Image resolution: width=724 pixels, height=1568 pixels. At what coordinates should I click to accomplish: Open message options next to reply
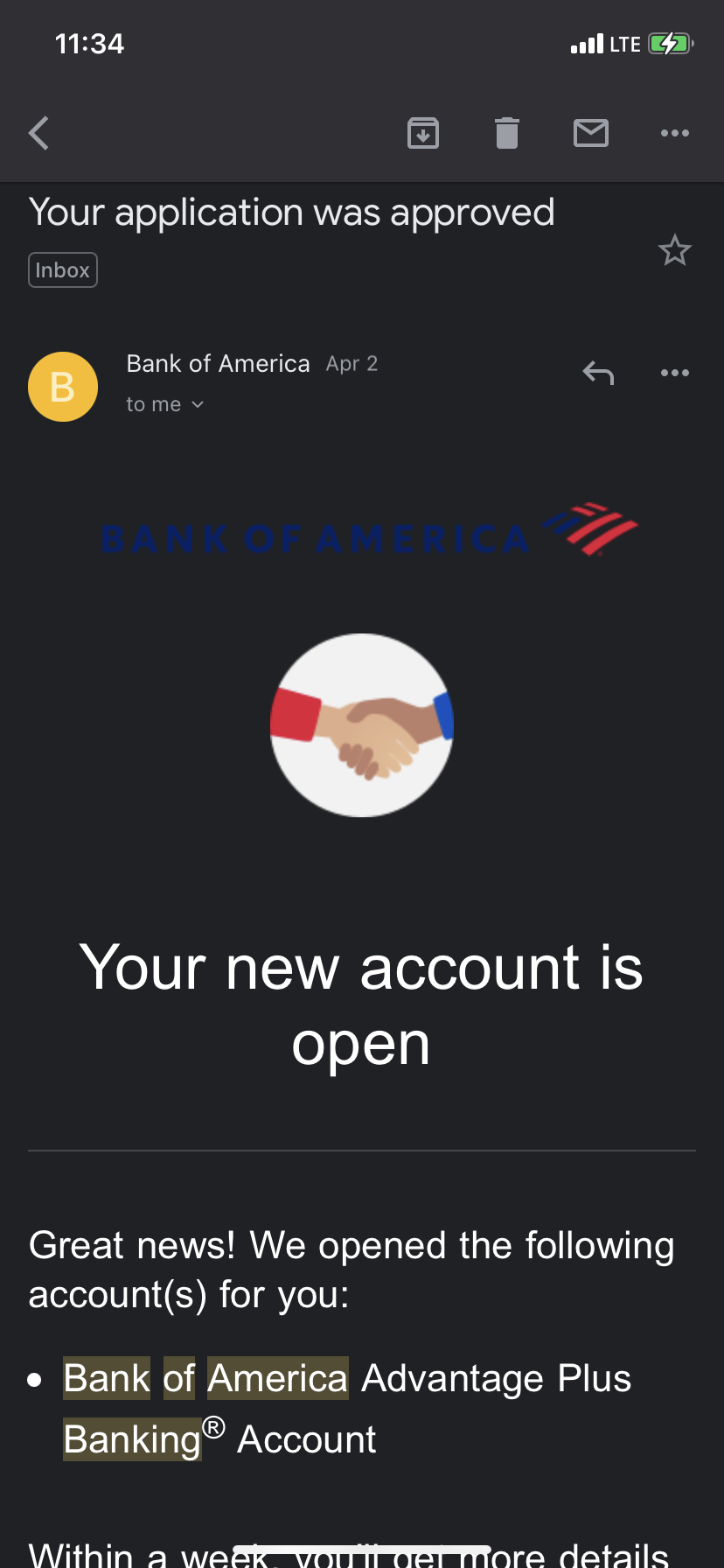pos(675,374)
